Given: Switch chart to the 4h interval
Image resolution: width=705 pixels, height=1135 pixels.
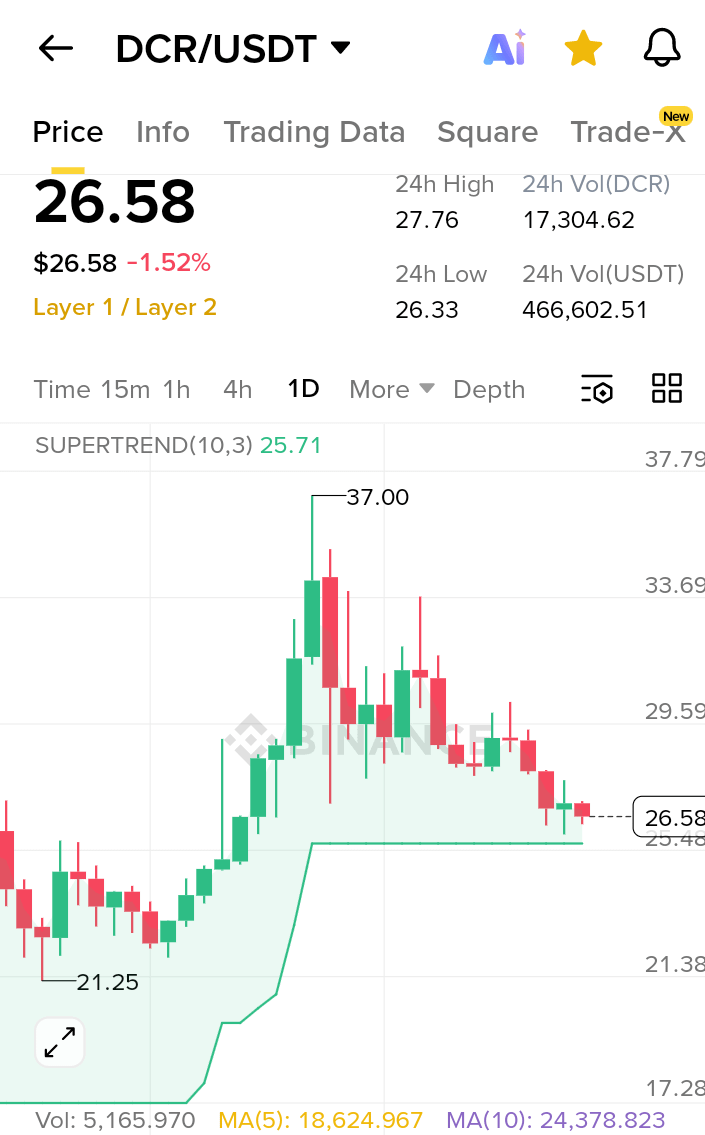Looking at the screenshot, I should (x=238, y=389).
